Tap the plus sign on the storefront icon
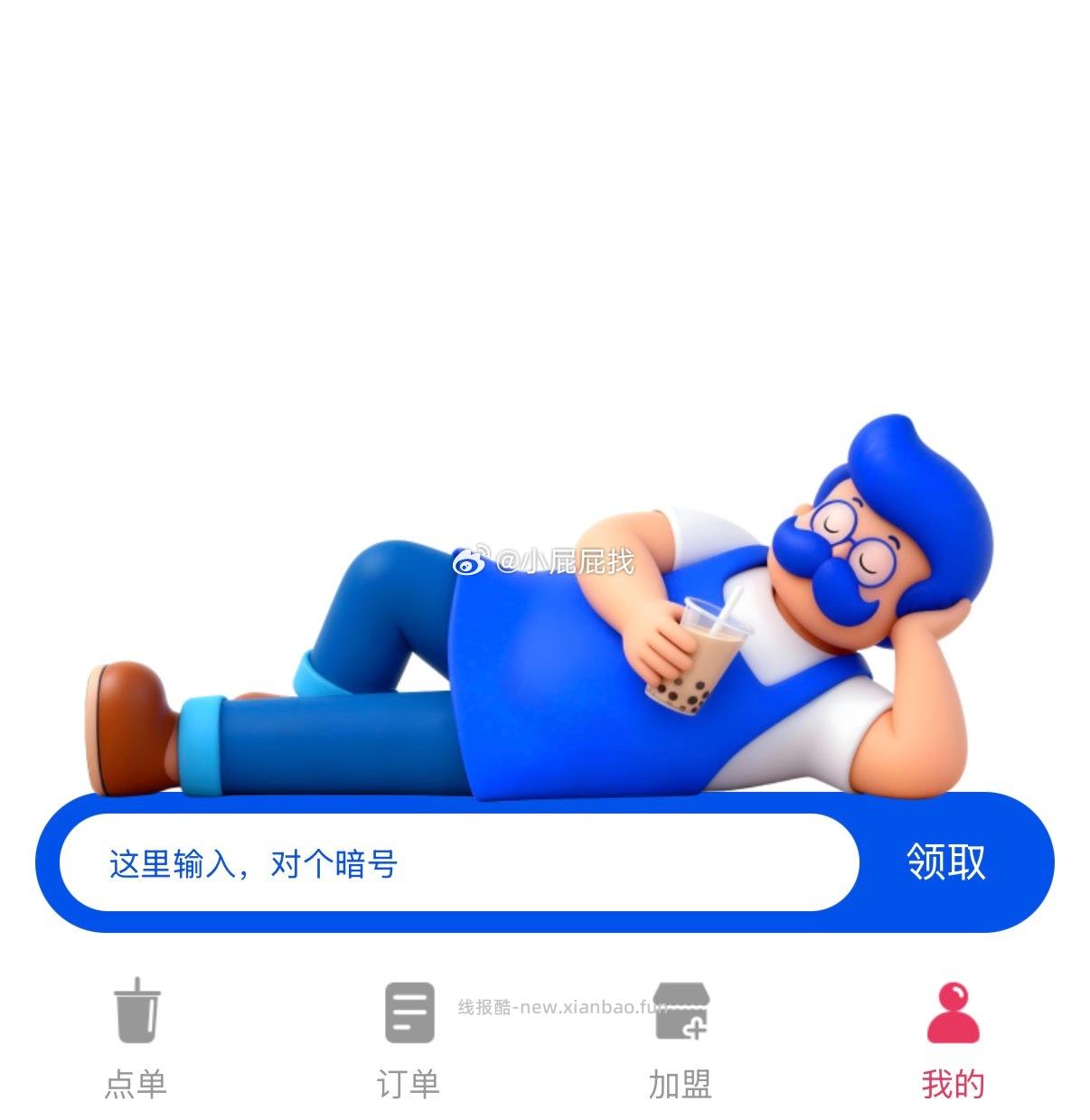1090x1120 pixels. pyautogui.click(x=699, y=1031)
